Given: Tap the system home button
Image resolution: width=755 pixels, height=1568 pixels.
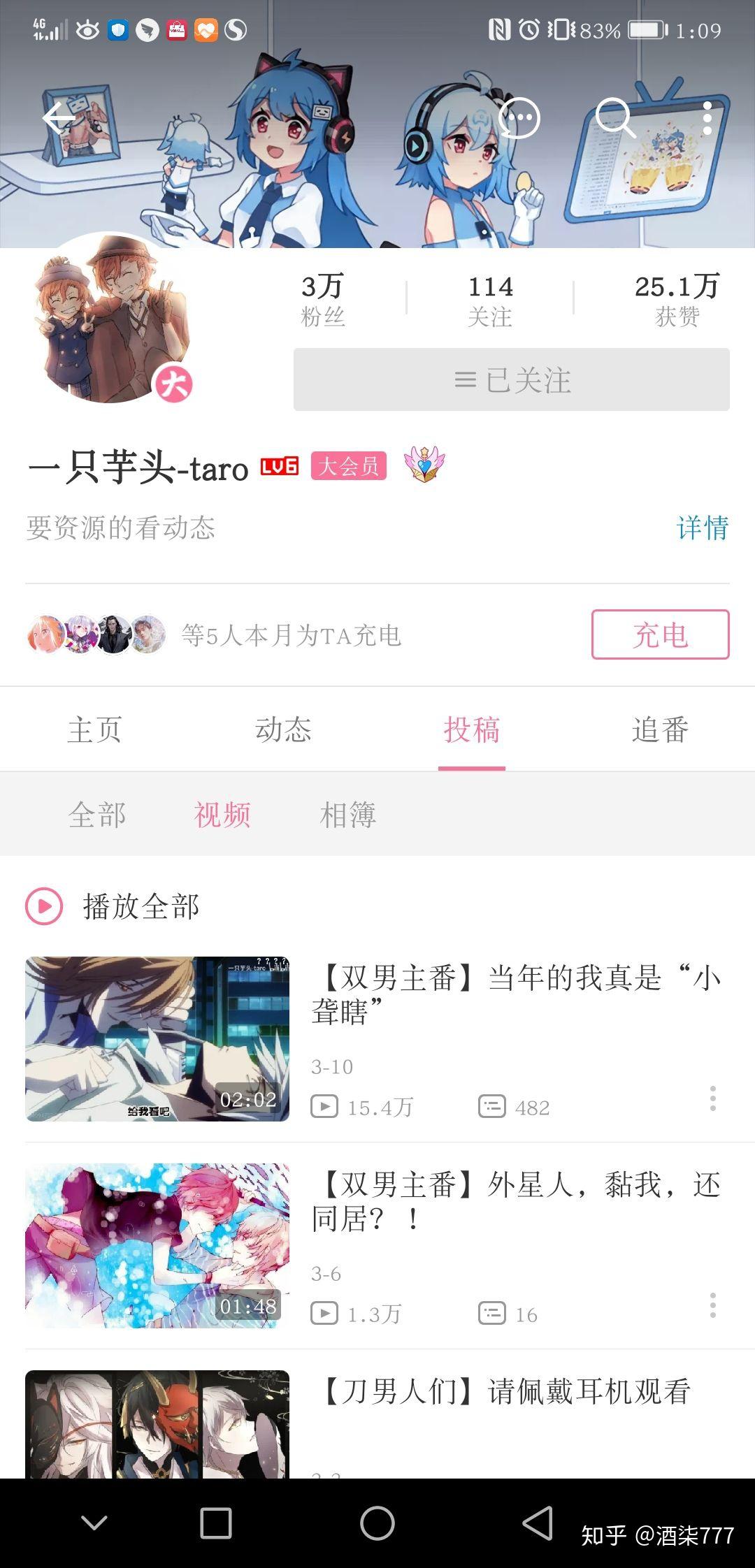Looking at the screenshot, I should click(x=377, y=1523).
